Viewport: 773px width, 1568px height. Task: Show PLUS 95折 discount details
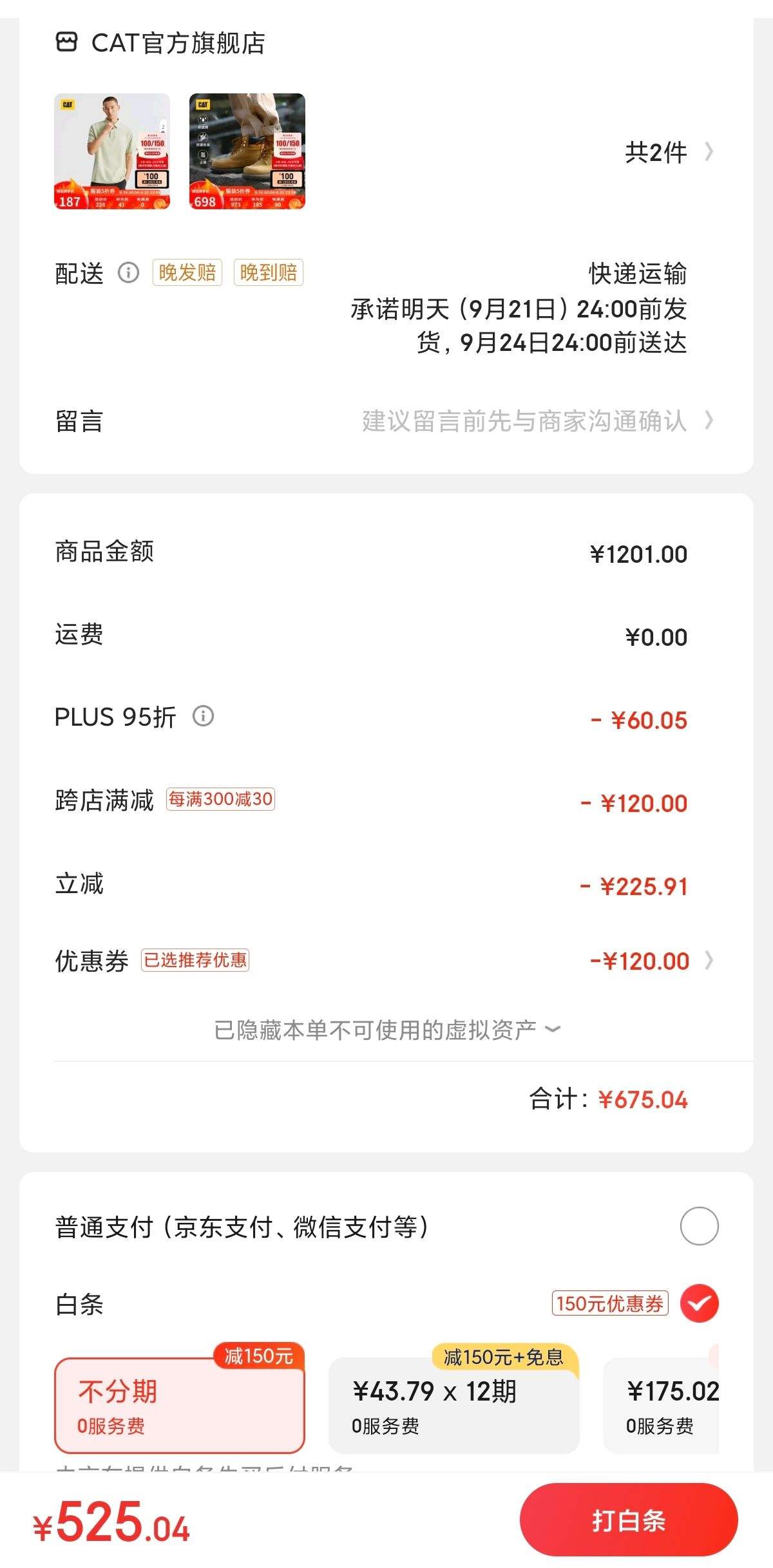click(x=204, y=716)
